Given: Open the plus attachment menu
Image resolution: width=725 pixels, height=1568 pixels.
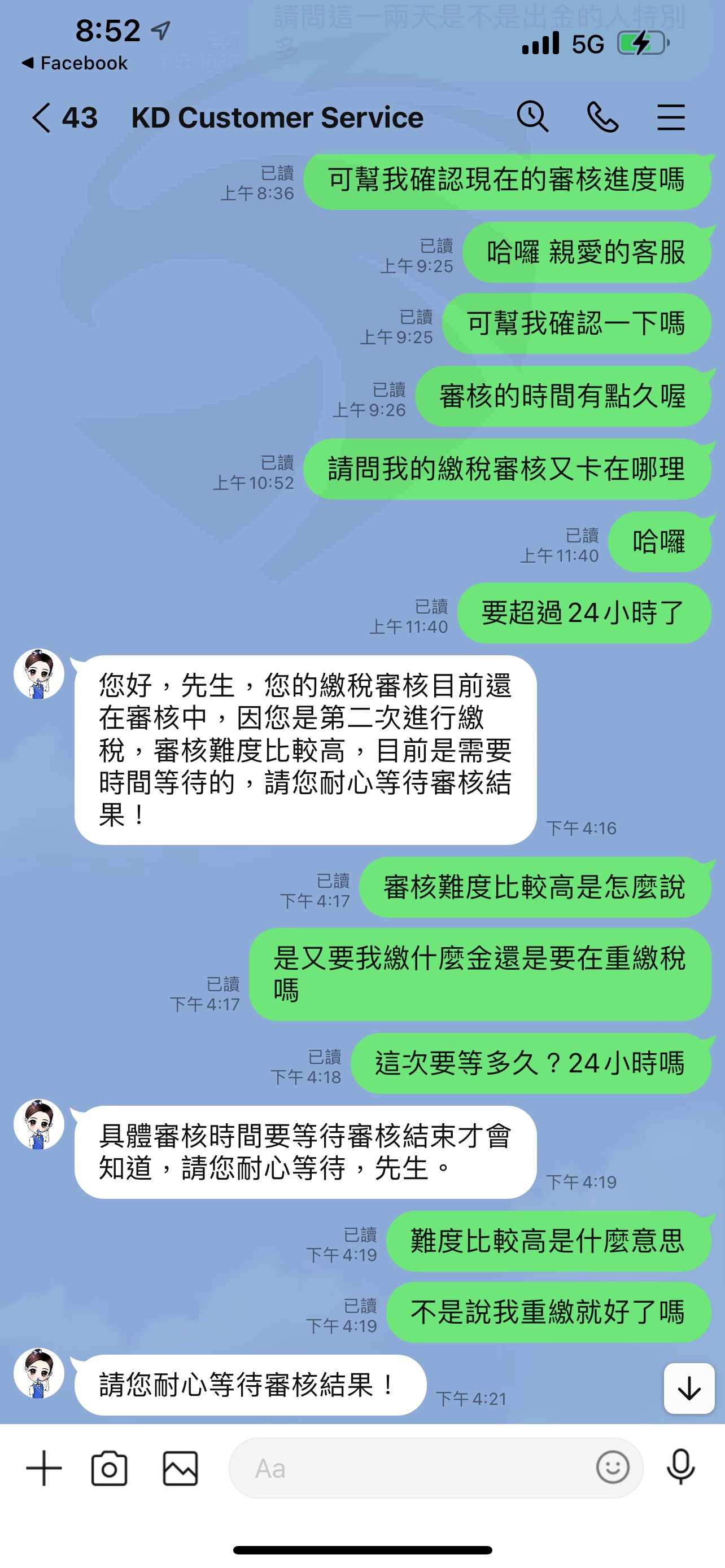Looking at the screenshot, I should click(x=44, y=1468).
